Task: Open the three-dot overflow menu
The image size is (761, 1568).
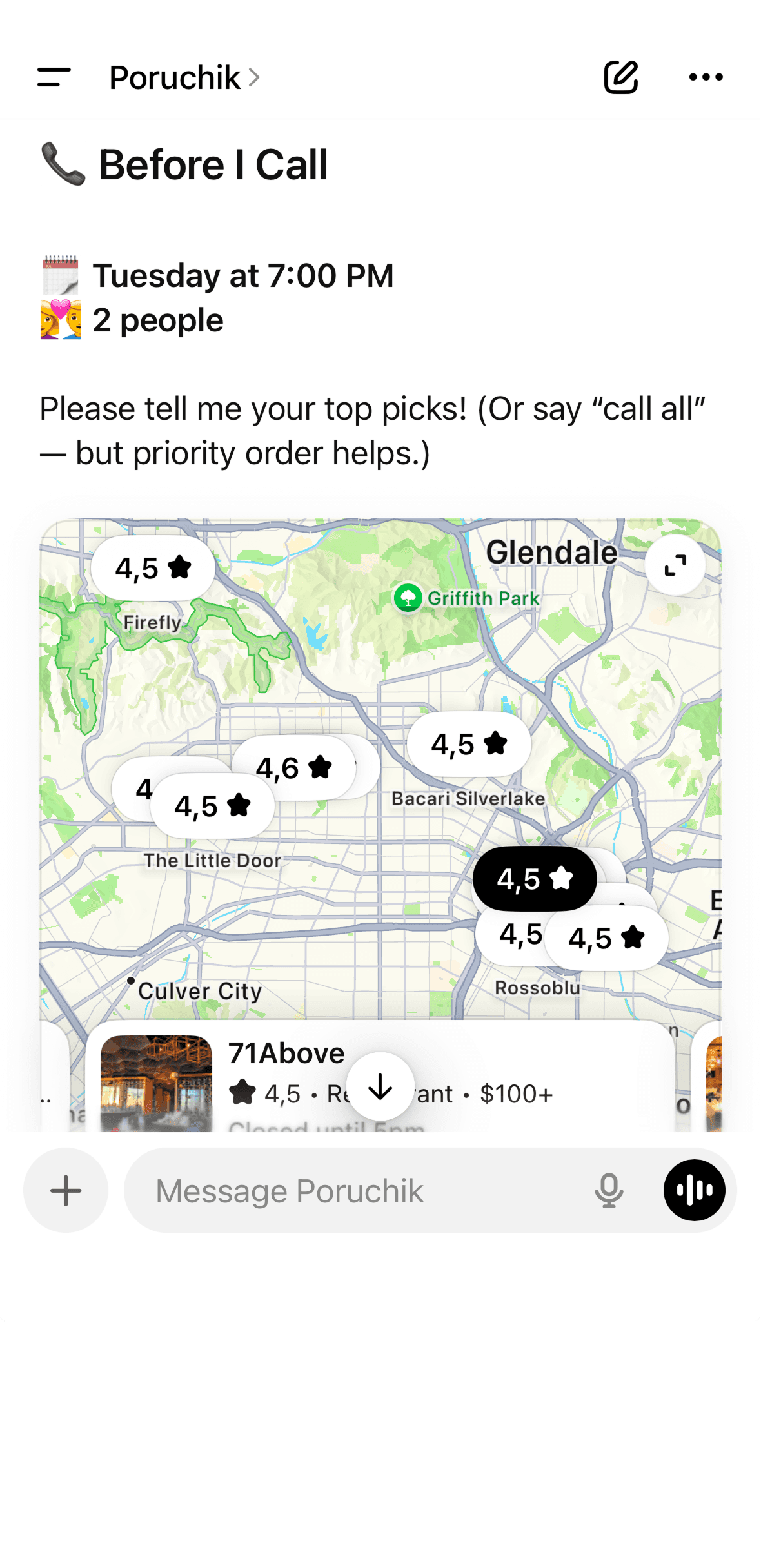Action: [x=706, y=77]
